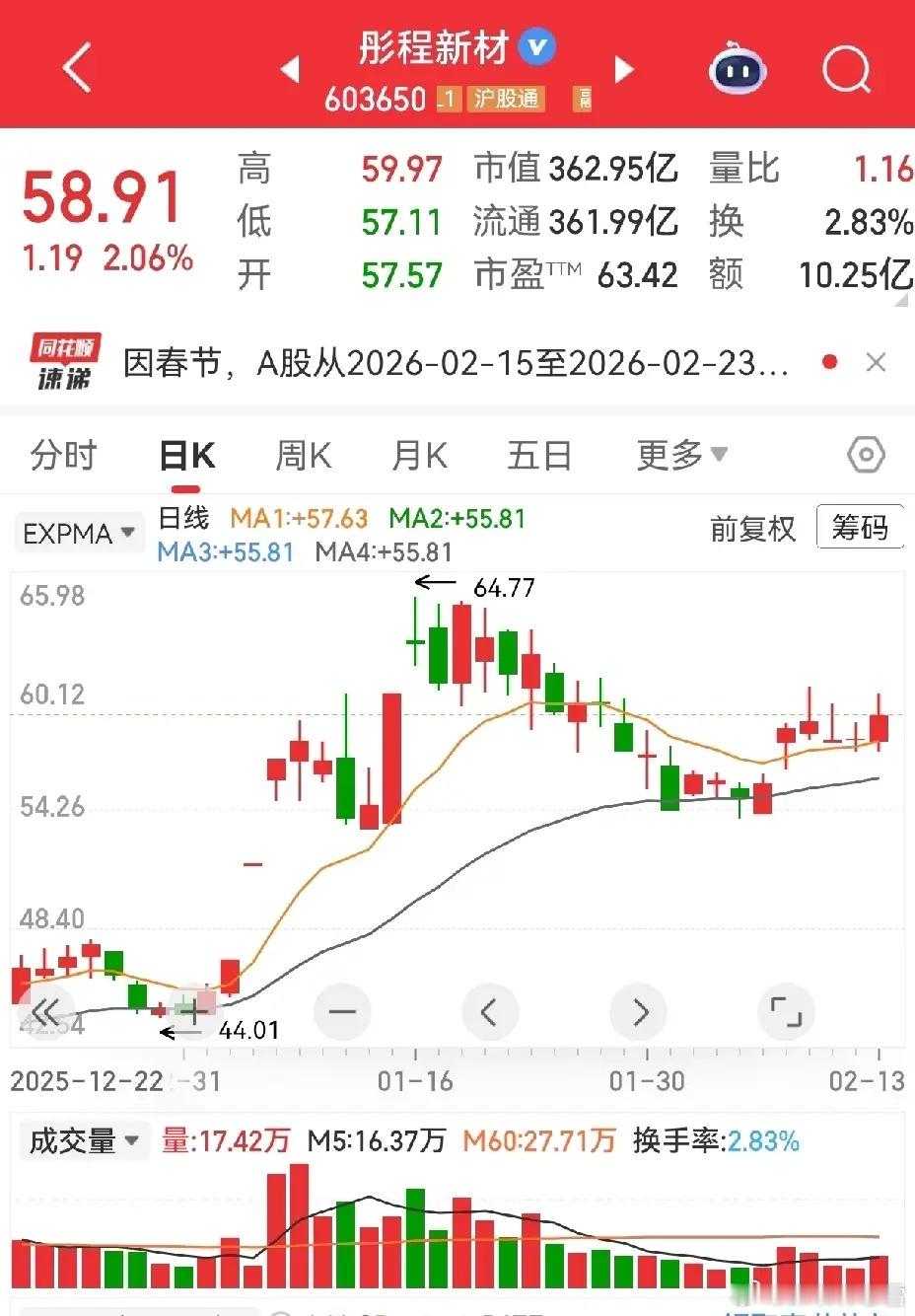The image size is (915, 1316).
Task: Open stock search
Action: [x=846, y=69]
